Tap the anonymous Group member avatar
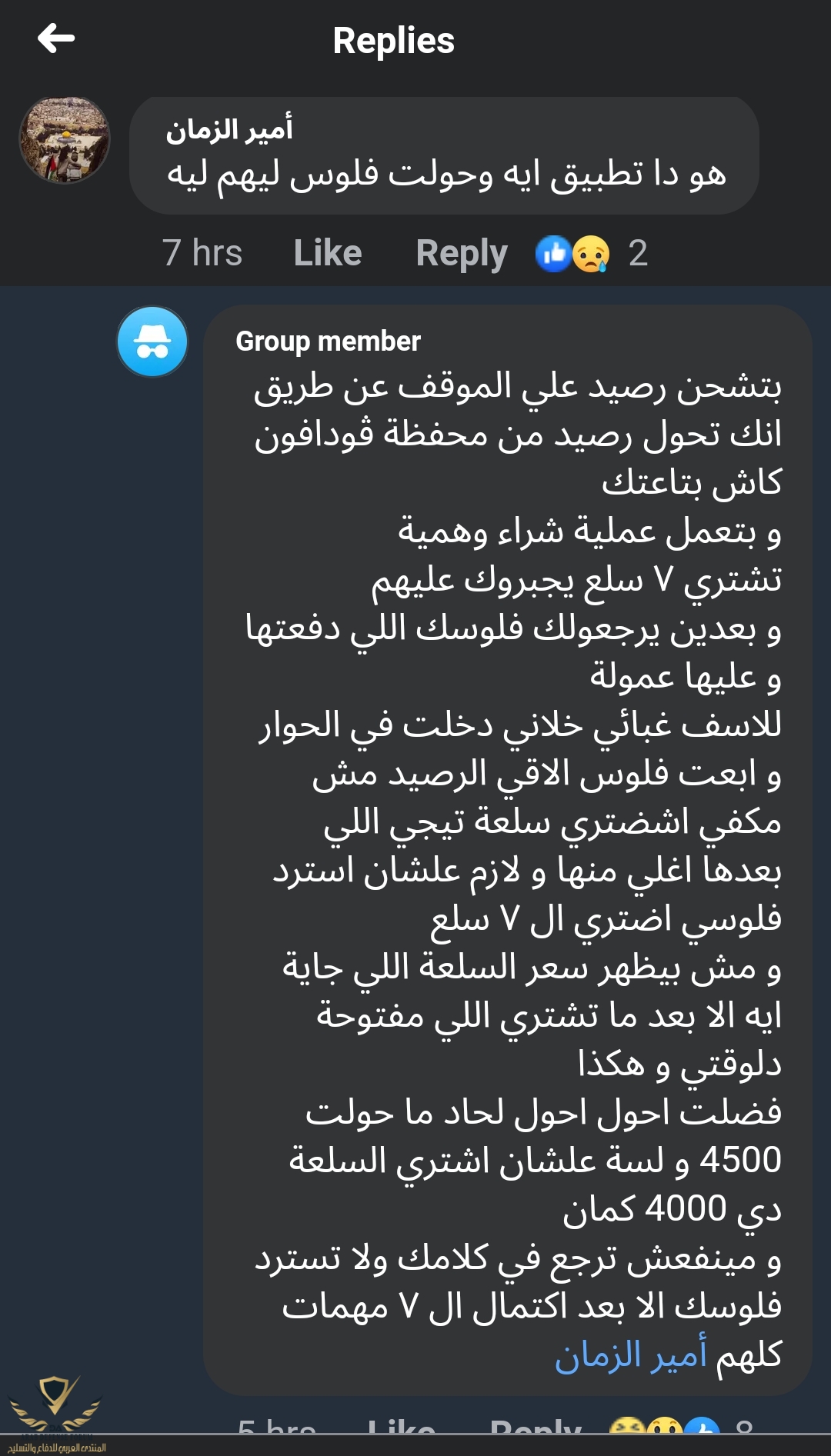Screen dimensions: 831x1456 [x=152, y=342]
